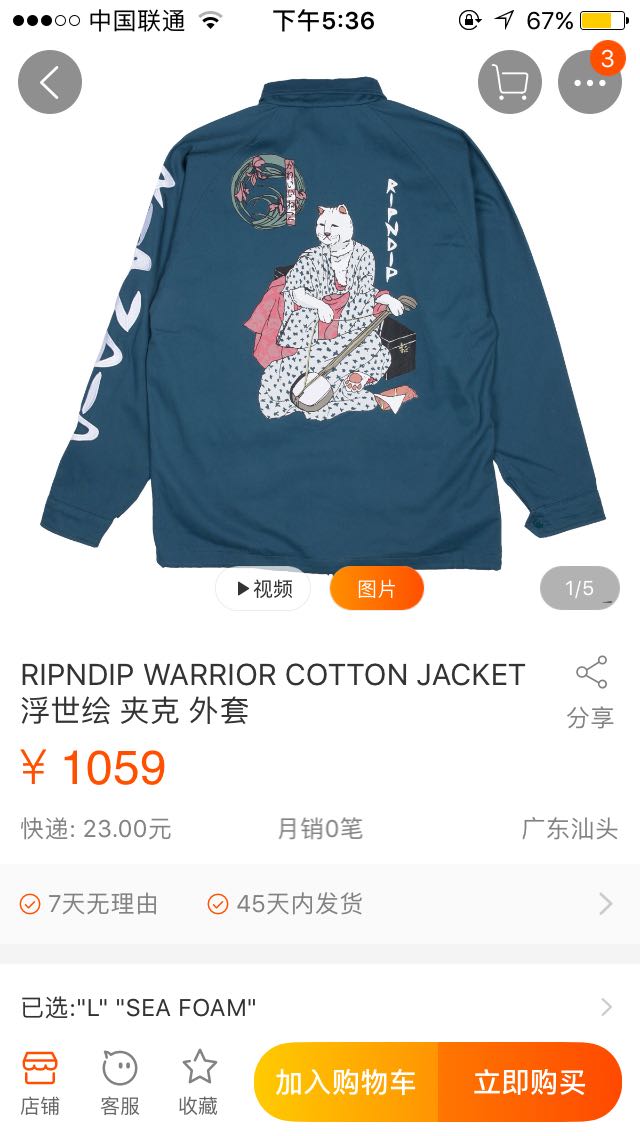Share this RIPNDIP jacket via 分享
This screenshot has height=1136, width=640.
coord(590,692)
